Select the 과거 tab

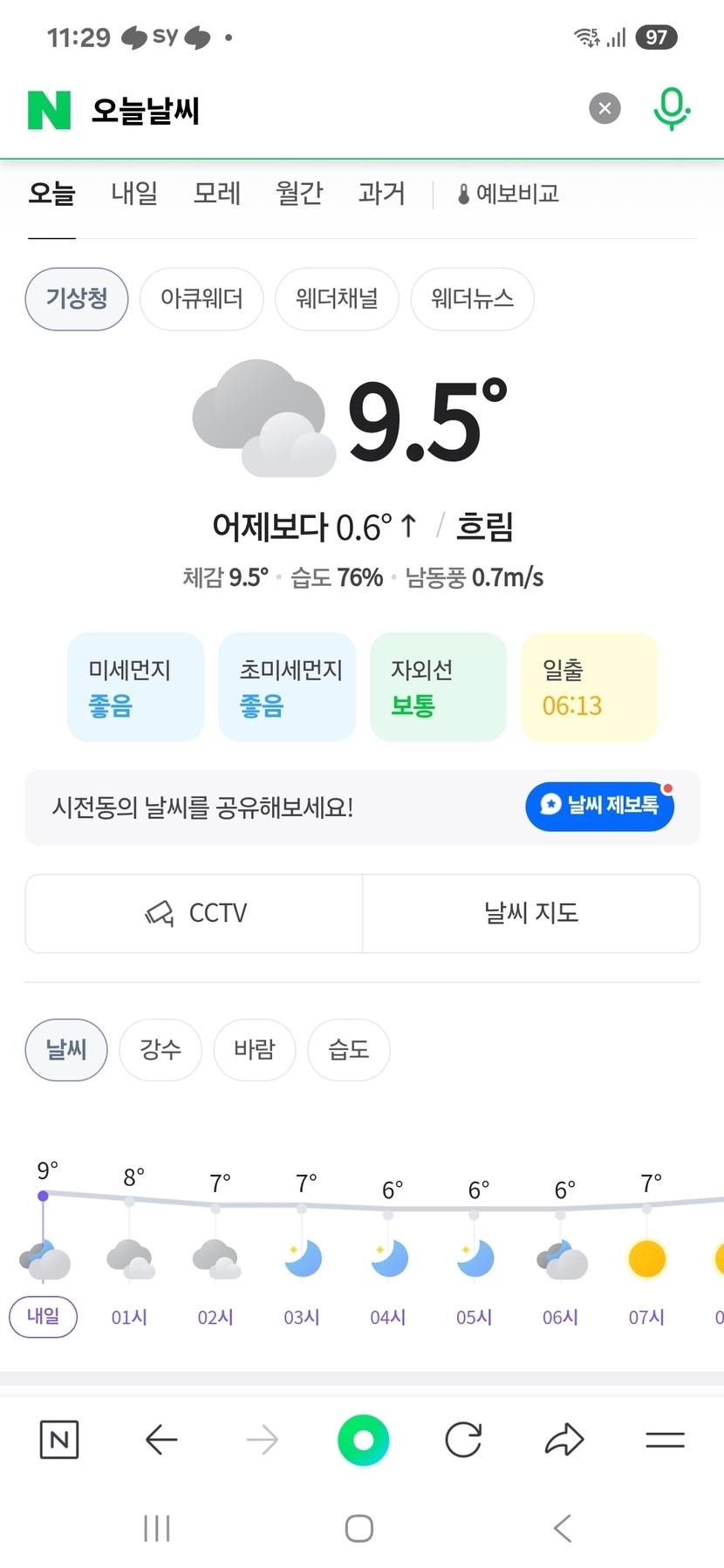click(381, 193)
